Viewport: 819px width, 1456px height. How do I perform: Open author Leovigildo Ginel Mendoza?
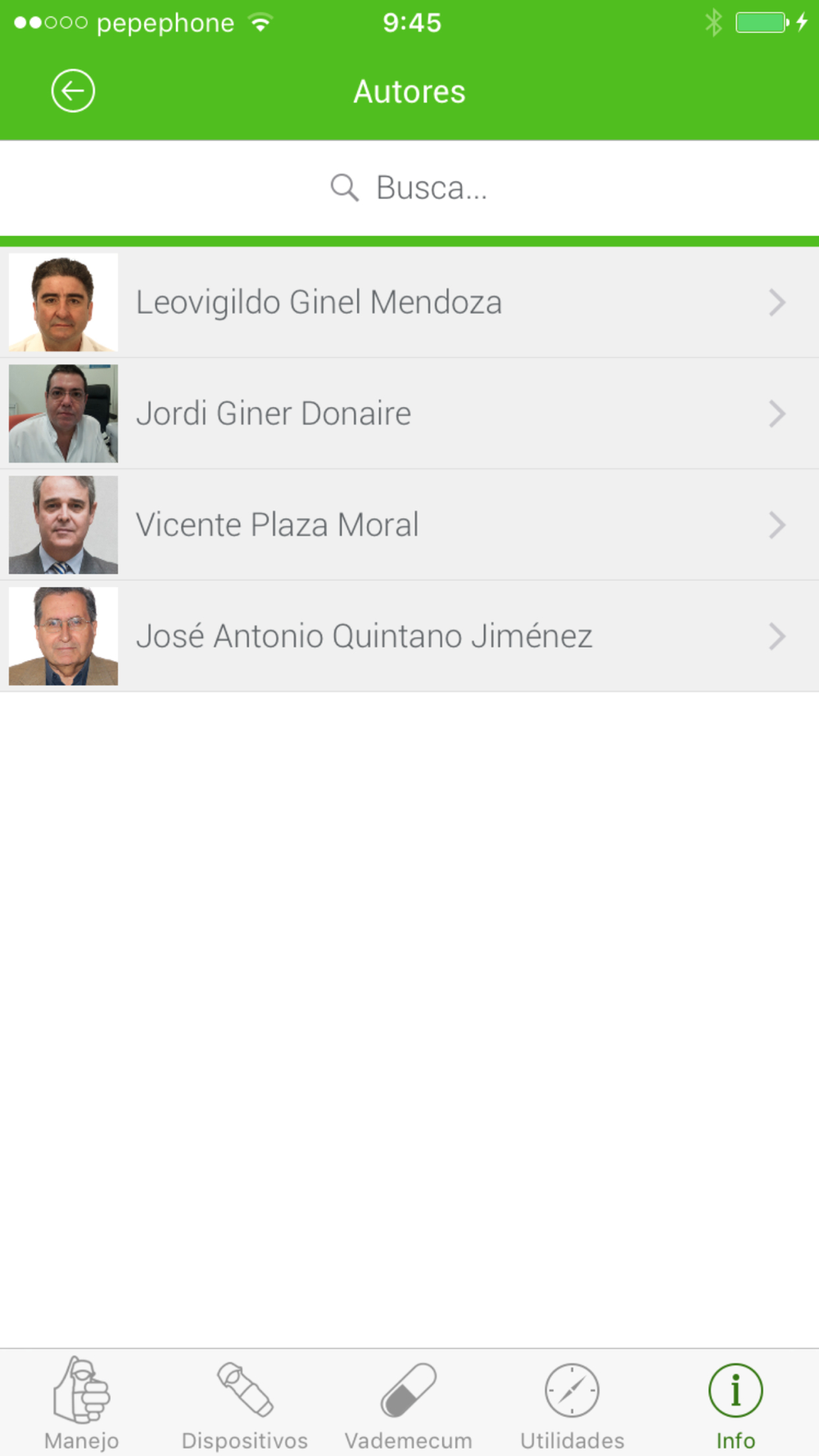click(409, 302)
